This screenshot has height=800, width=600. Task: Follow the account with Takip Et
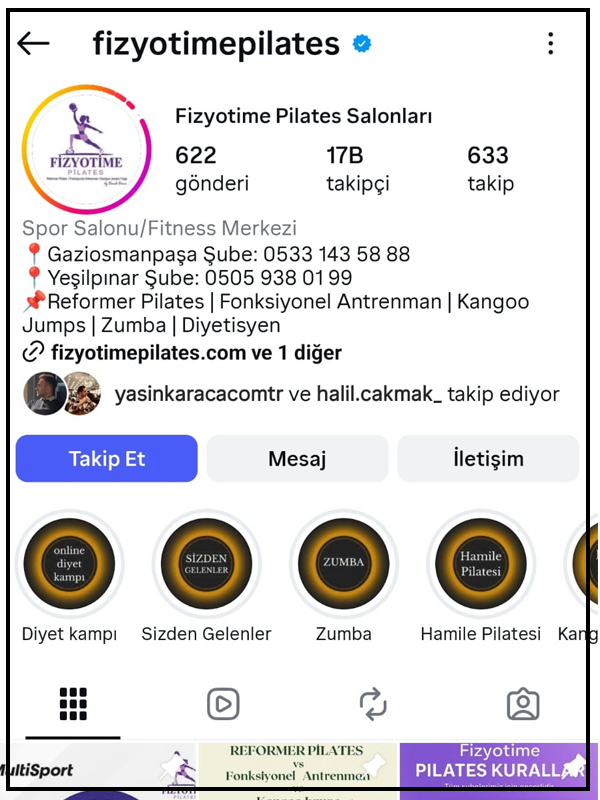pos(106,459)
